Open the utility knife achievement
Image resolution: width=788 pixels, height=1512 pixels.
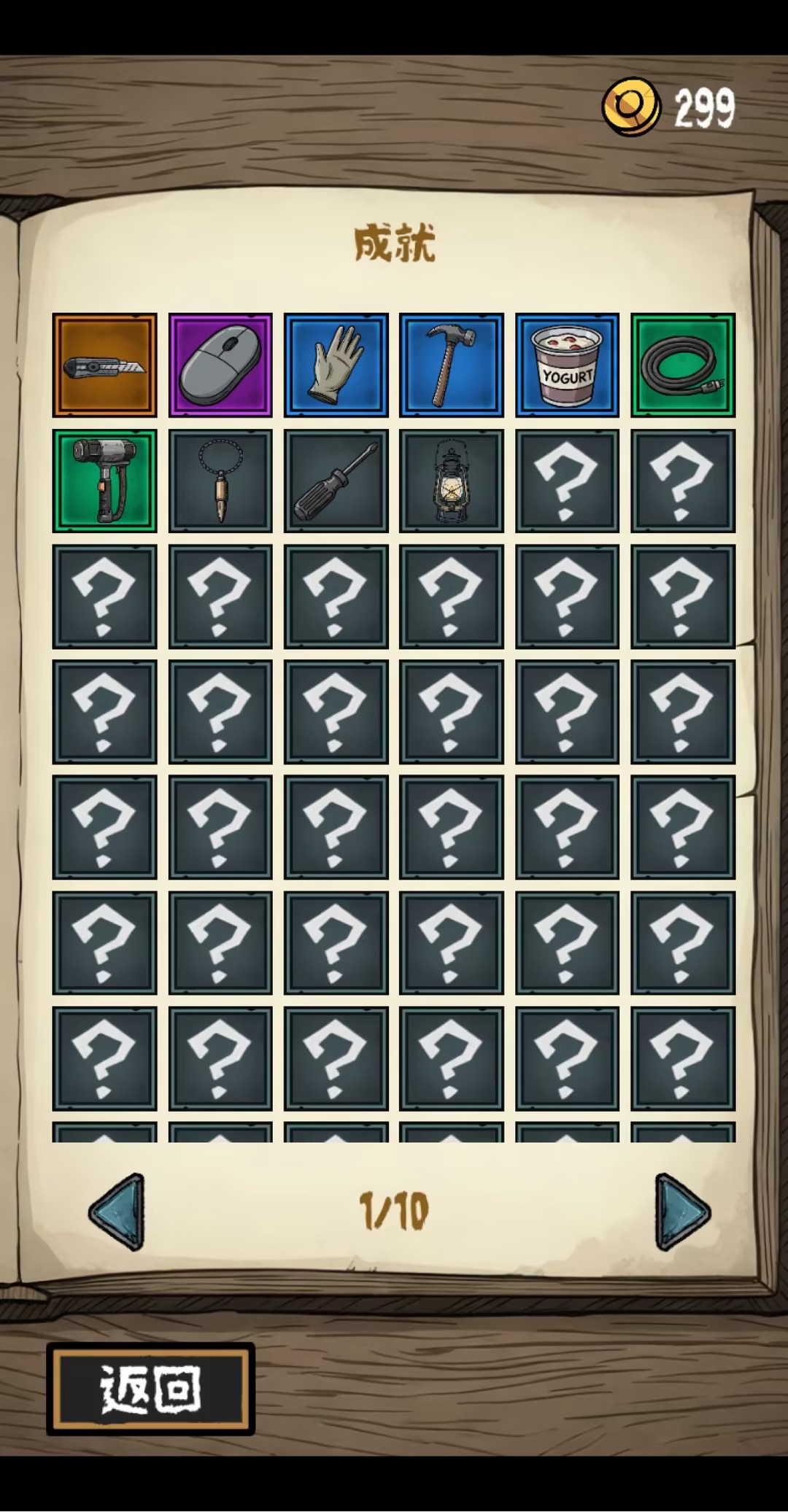(104, 365)
